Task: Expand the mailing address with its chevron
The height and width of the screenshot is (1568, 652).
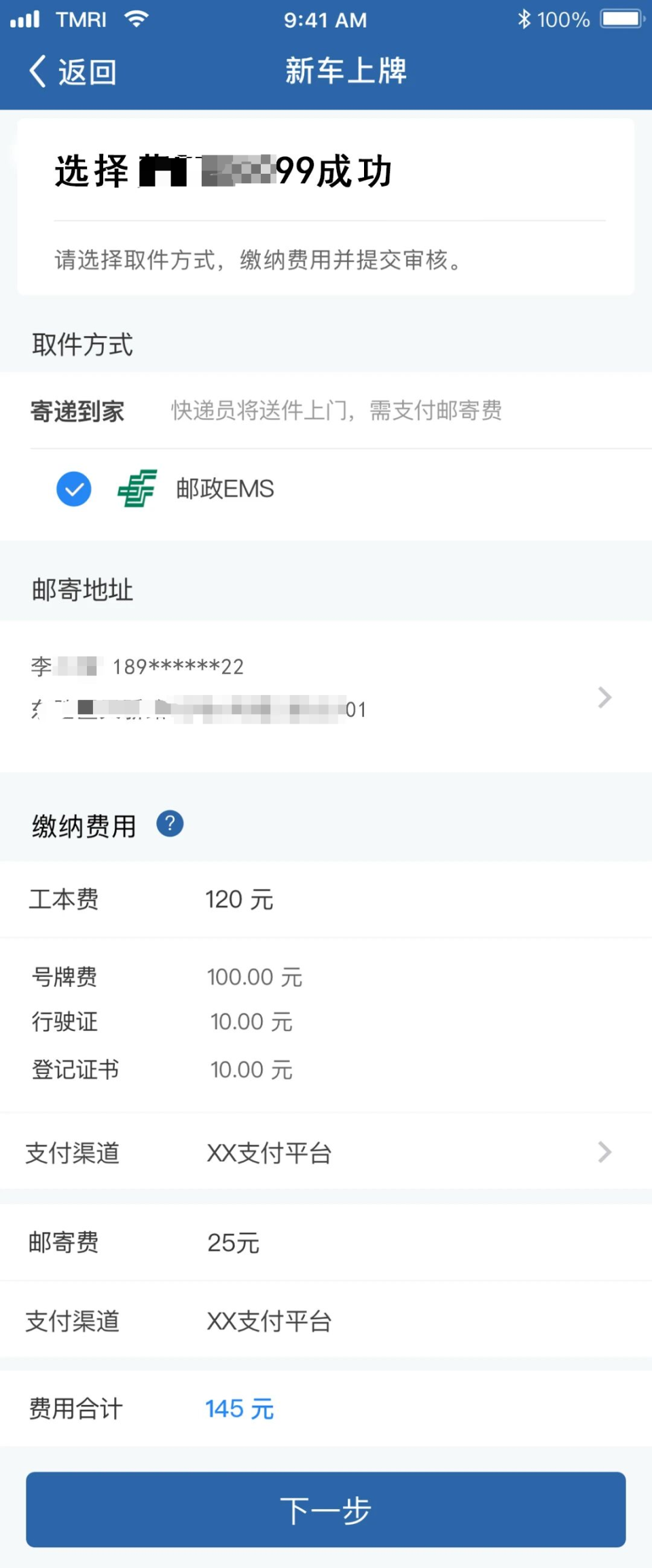Action: pos(603,697)
